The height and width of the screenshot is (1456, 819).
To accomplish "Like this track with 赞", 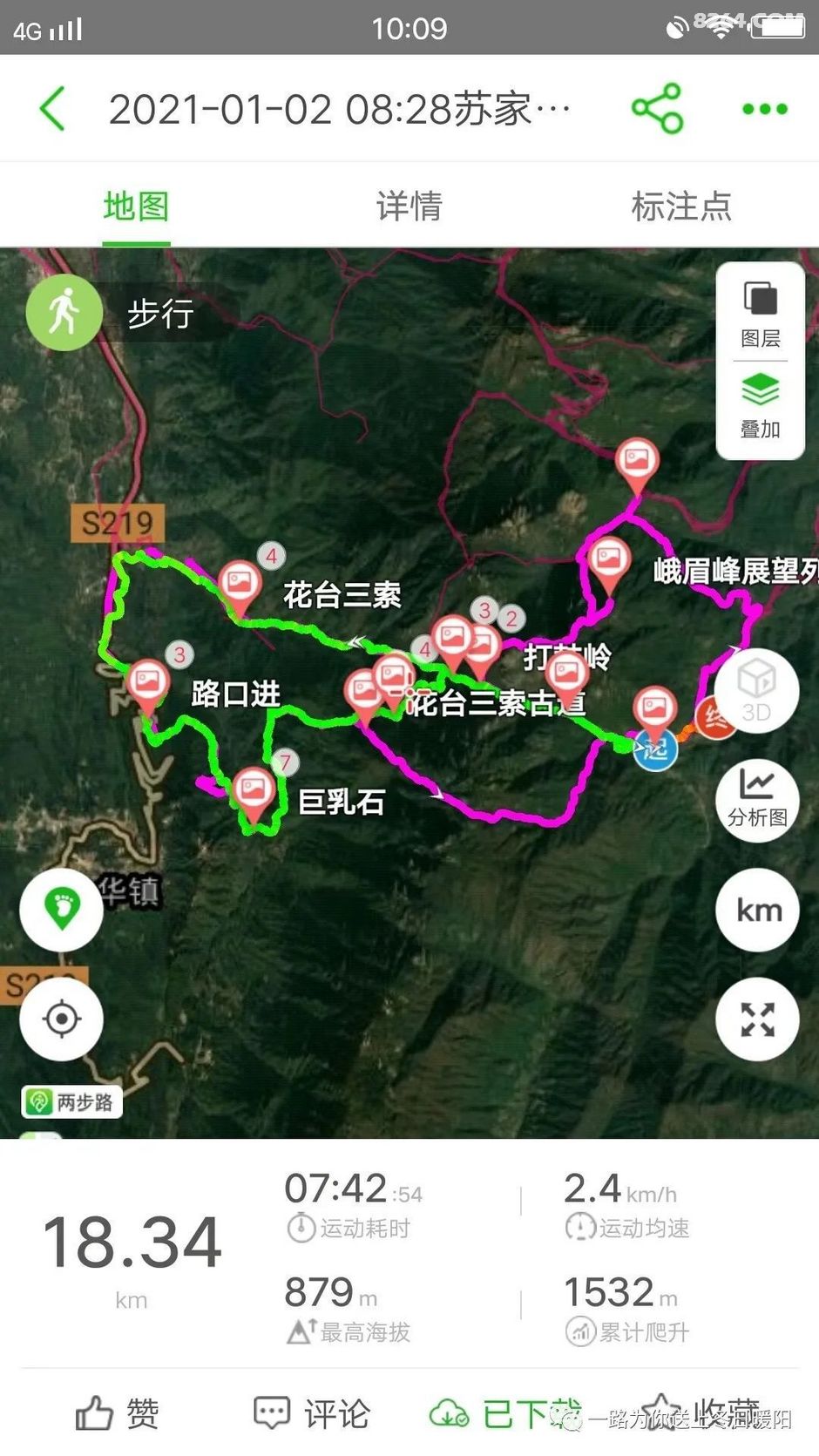I will click(118, 1412).
